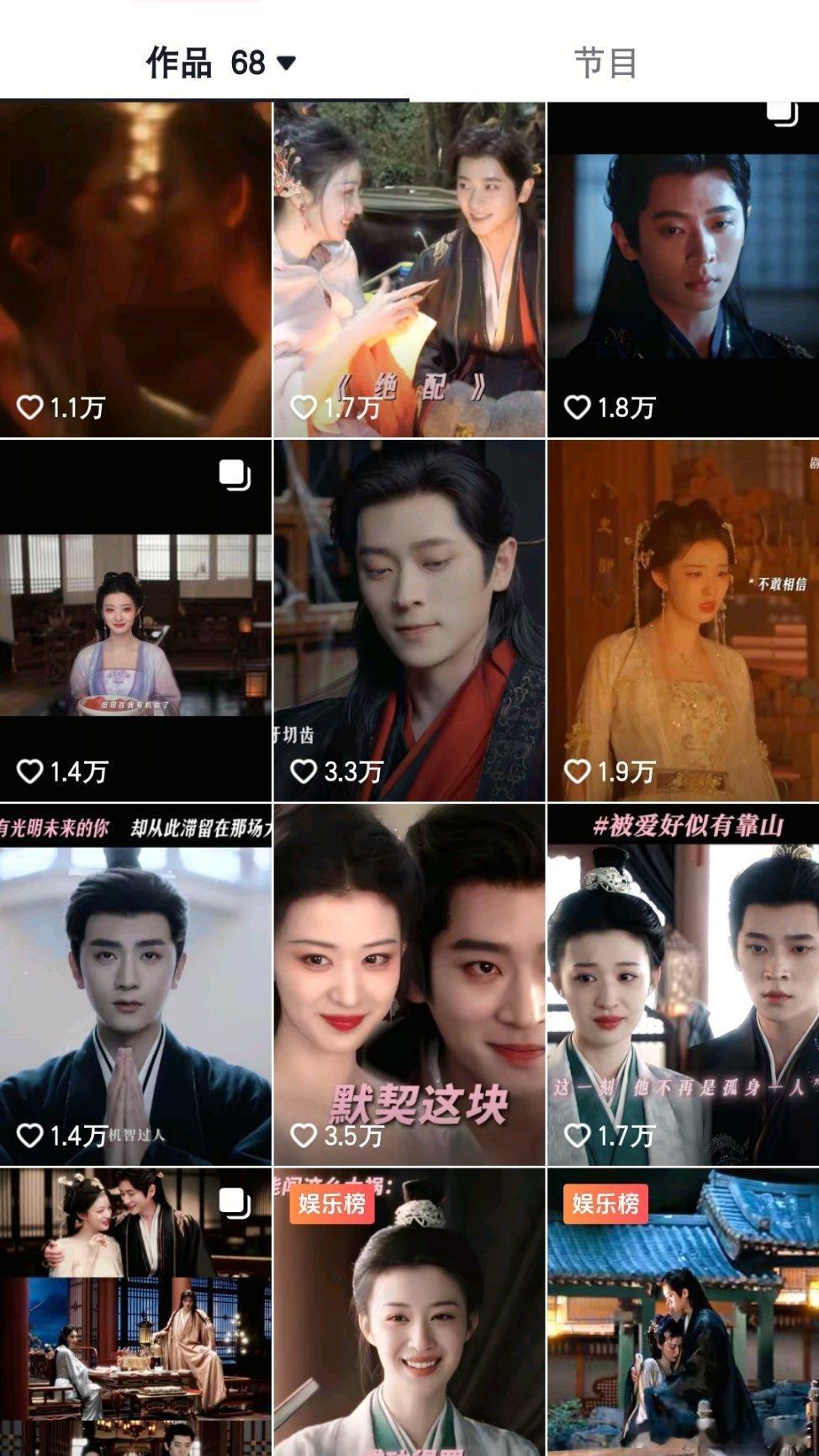
Task: Tap the heart beside 机智过人 caption
Action: 31,1130
